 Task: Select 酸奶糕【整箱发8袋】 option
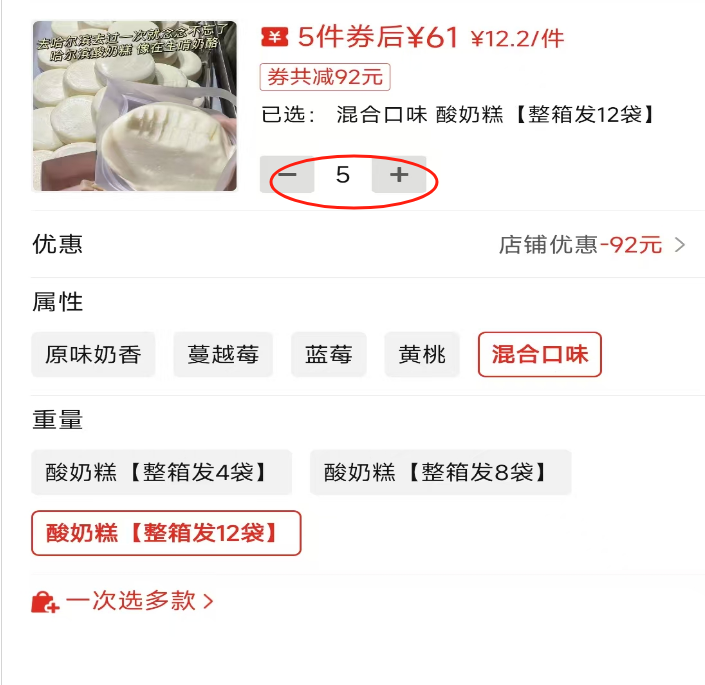[440, 472]
